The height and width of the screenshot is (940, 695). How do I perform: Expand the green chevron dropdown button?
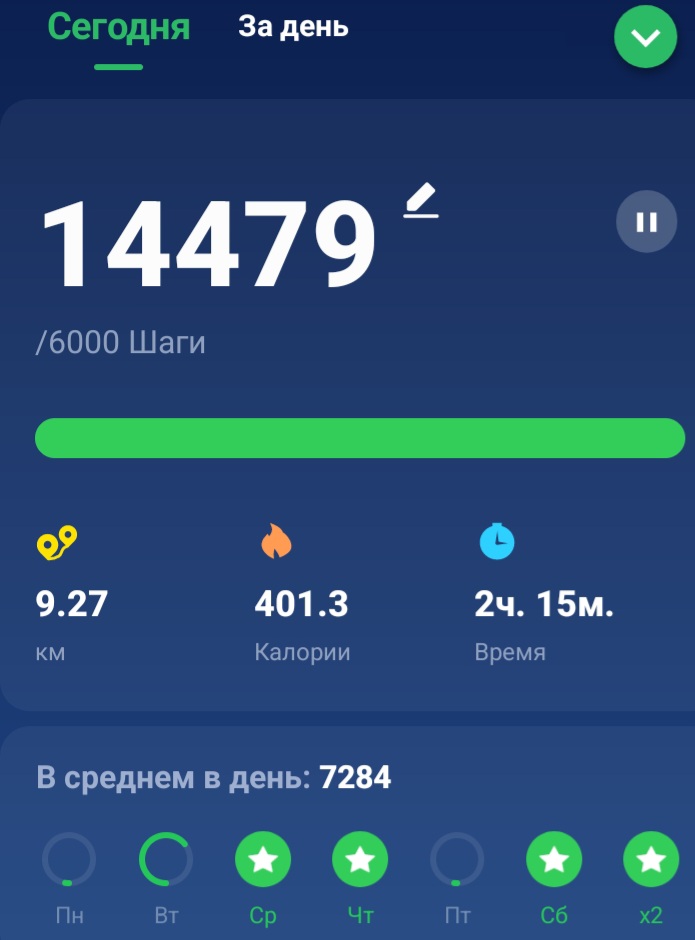pyautogui.click(x=645, y=38)
